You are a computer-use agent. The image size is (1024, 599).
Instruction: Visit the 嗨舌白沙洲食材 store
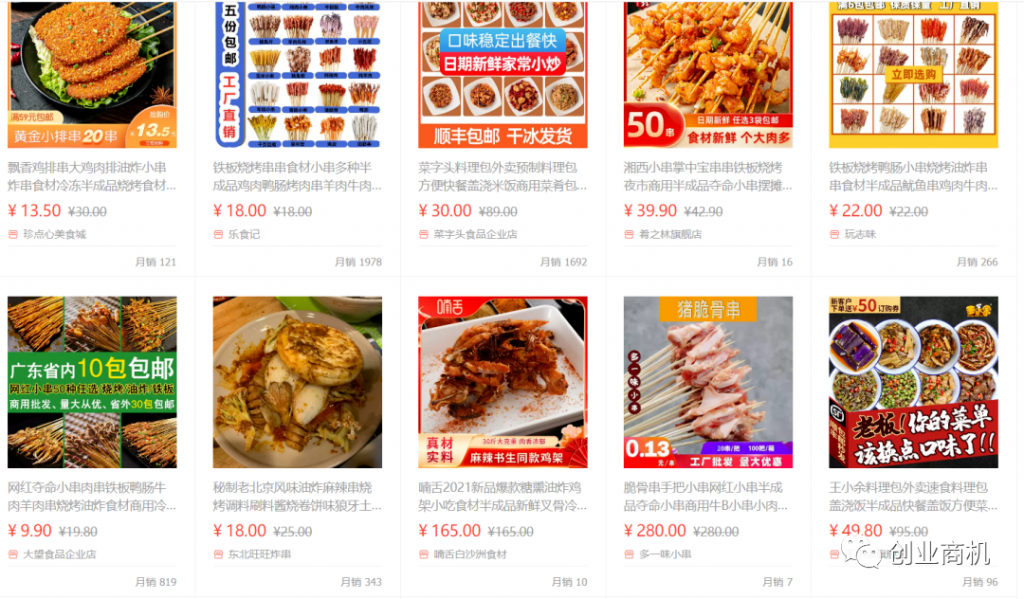(469, 554)
